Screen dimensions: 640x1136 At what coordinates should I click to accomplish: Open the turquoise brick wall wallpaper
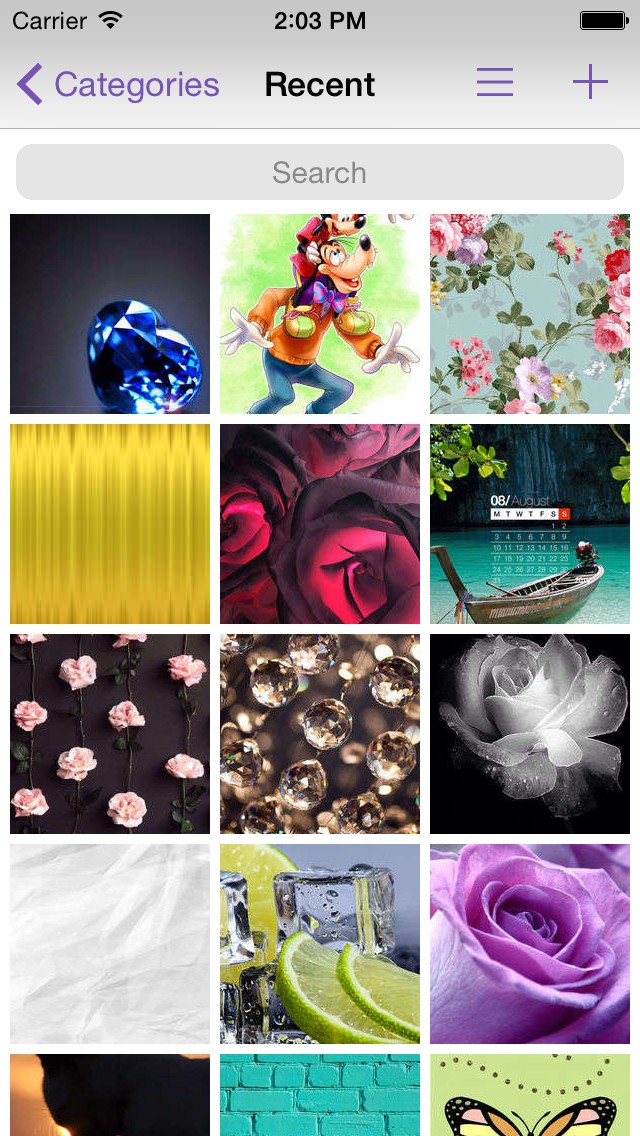click(320, 1096)
